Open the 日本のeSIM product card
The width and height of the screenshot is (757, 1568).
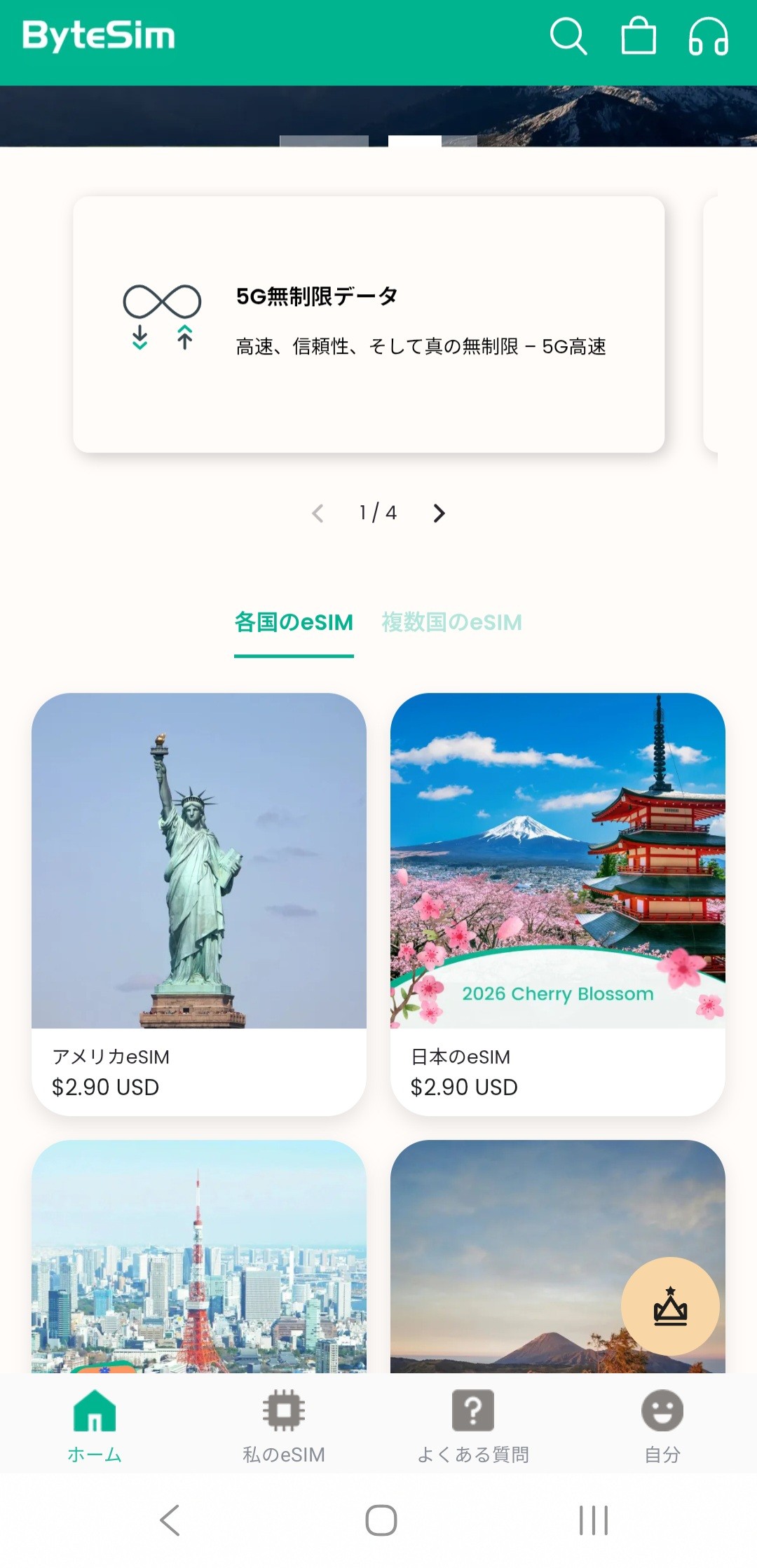[x=557, y=904]
